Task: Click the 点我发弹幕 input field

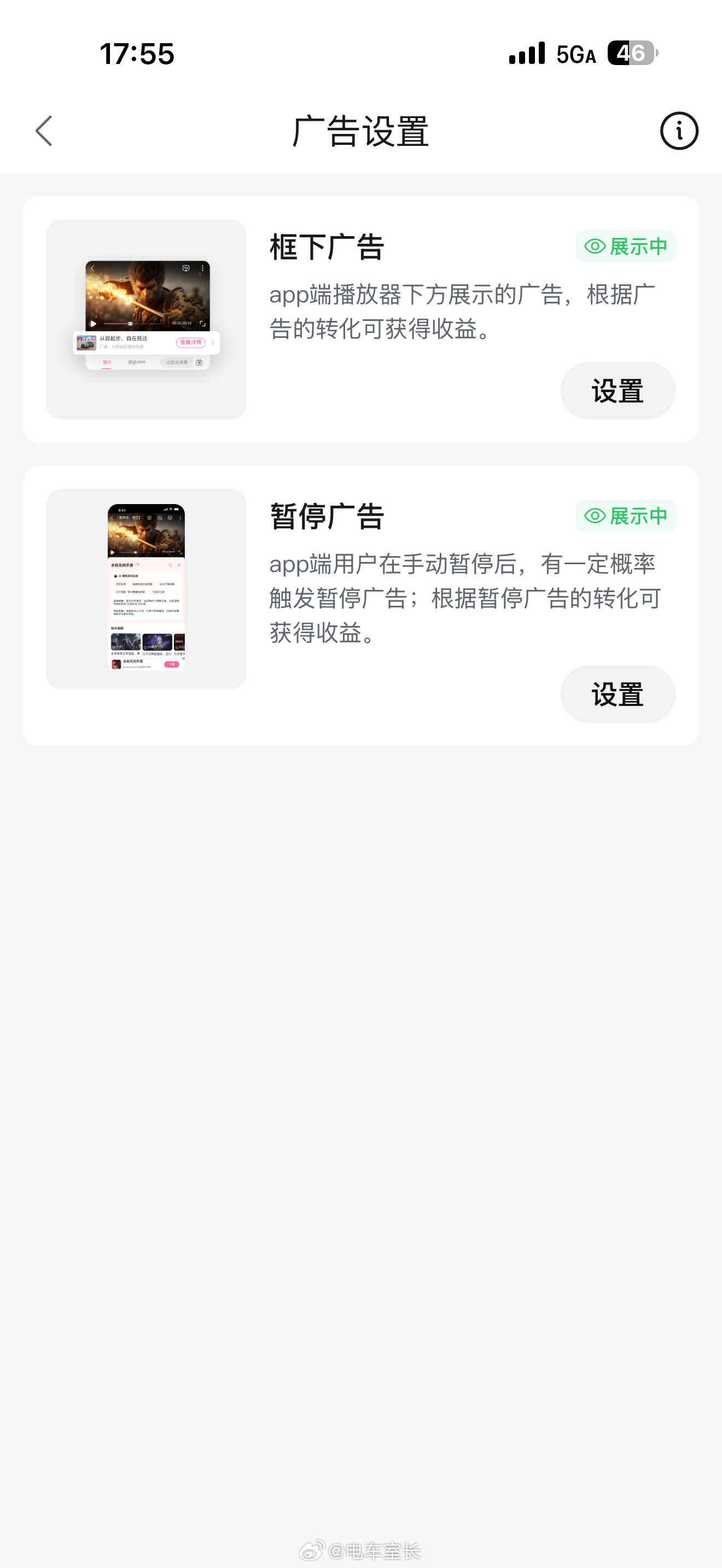Action: click(x=178, y=362)
